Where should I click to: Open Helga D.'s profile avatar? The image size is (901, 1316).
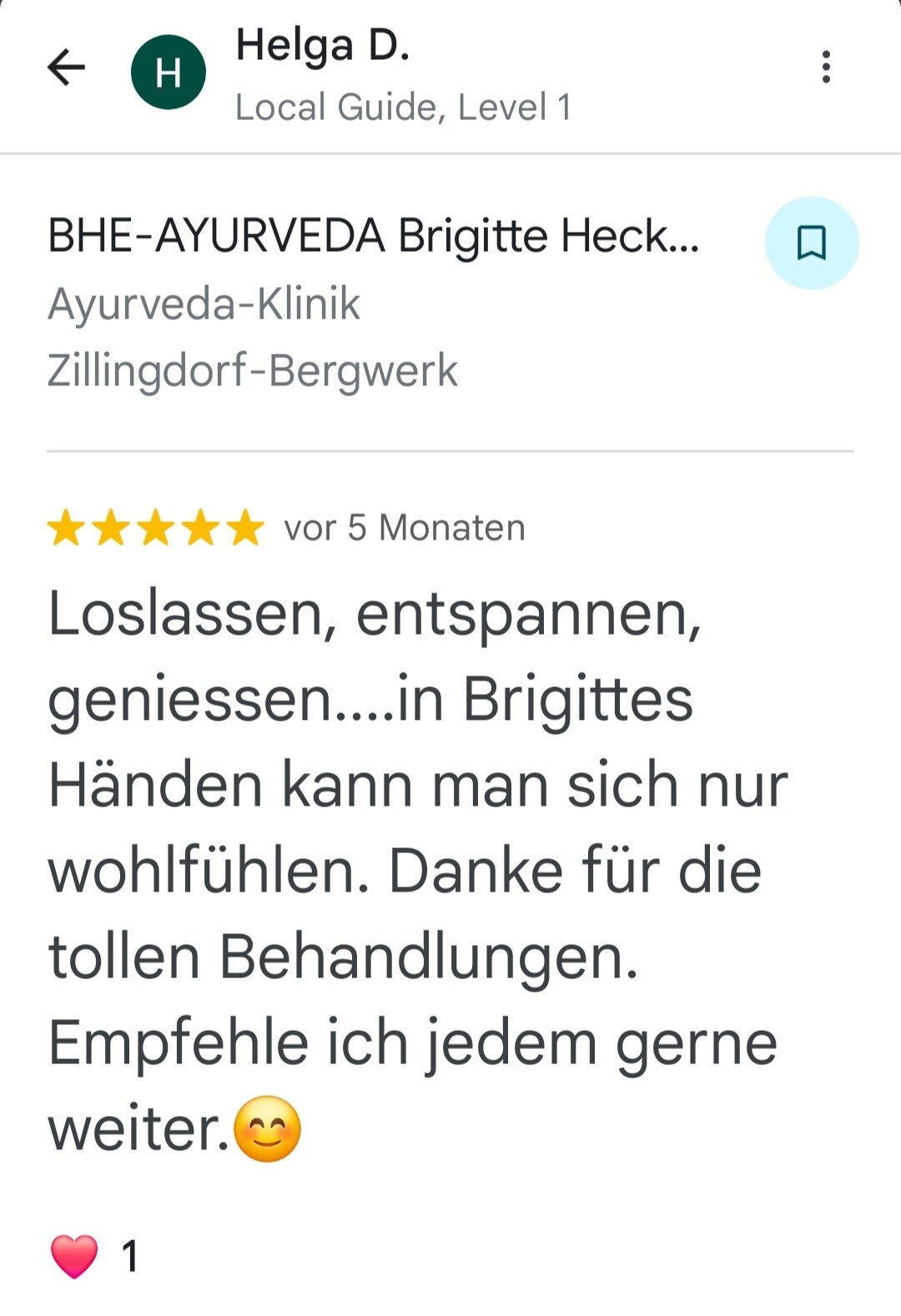coord(169,72)
